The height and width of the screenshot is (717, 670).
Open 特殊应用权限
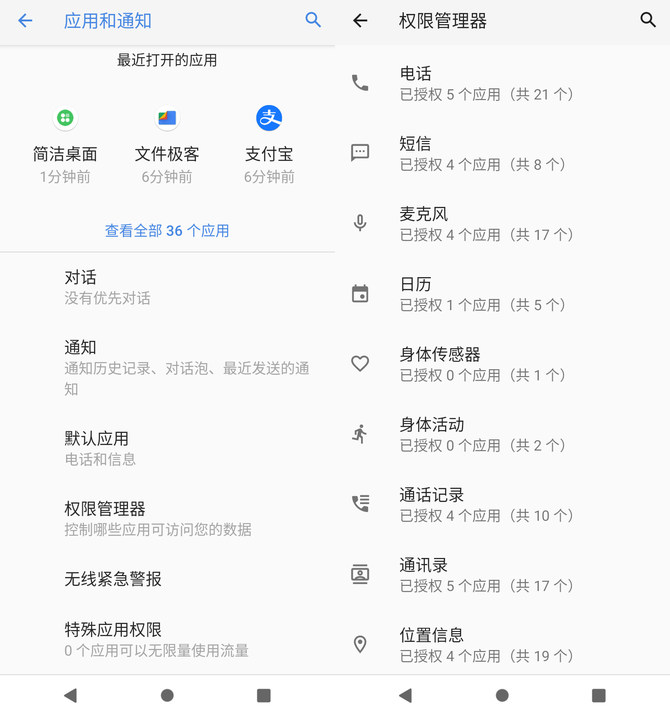(x=167, y=639)
